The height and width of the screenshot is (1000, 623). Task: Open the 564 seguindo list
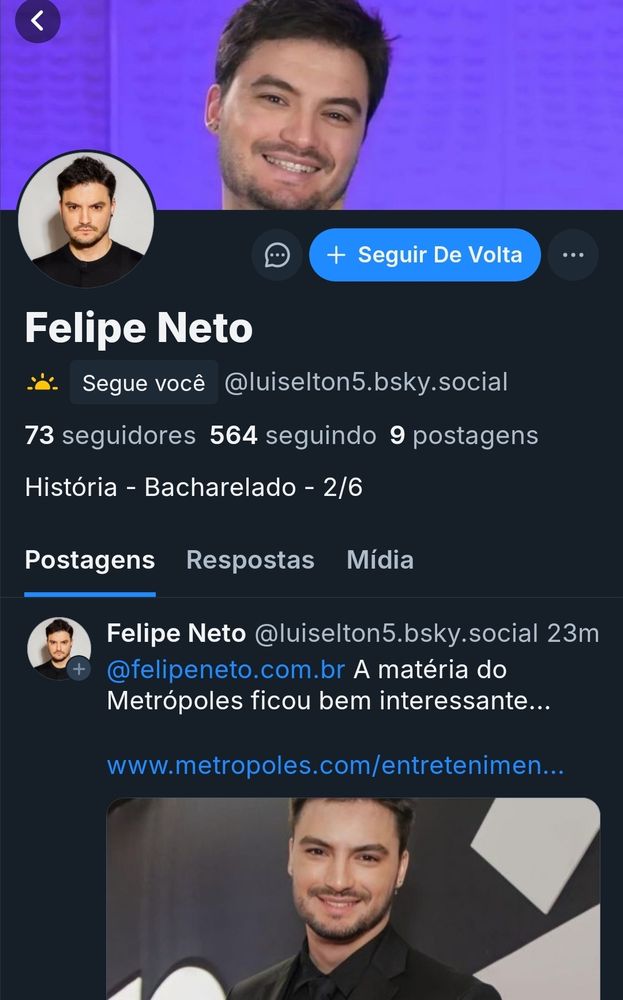point(293,436)
